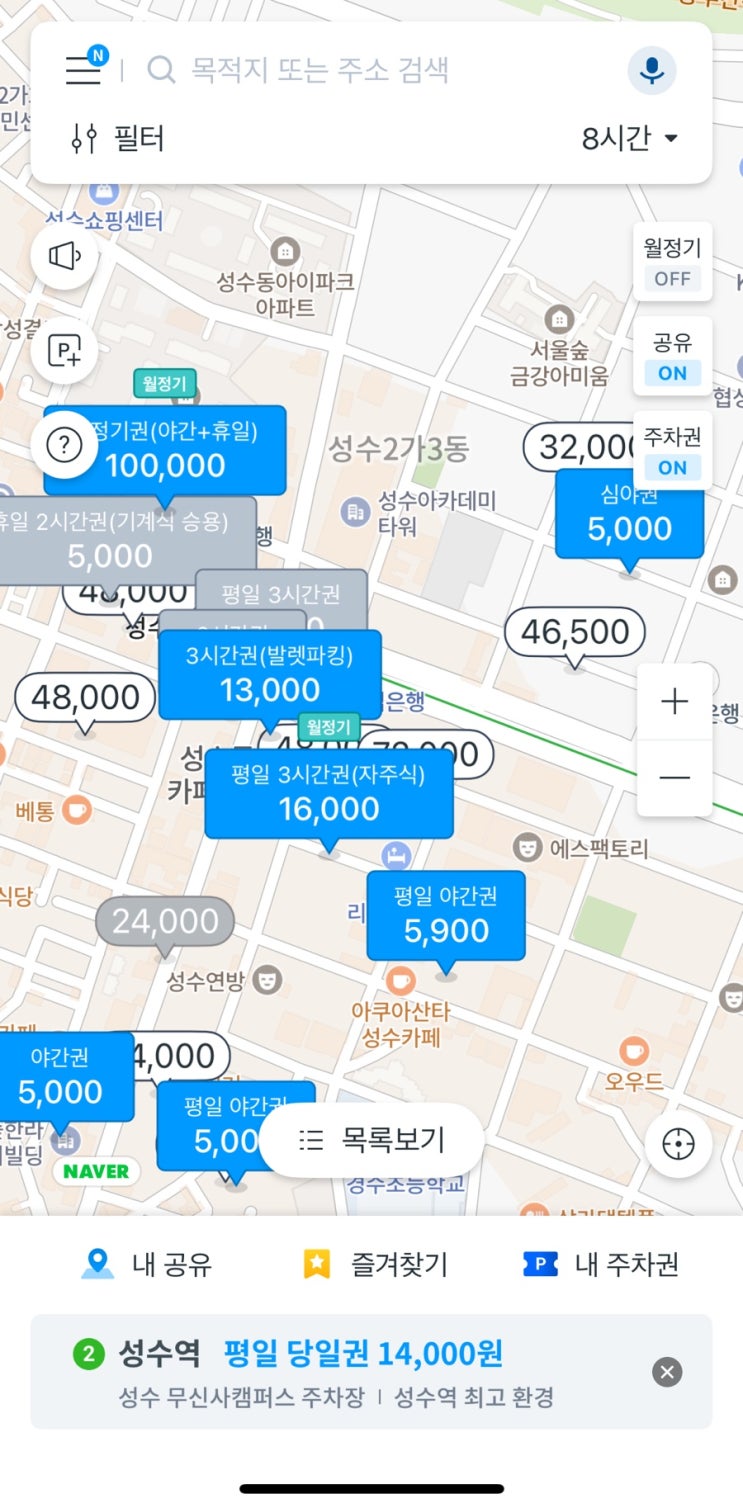Open the hamburger menu
Image resolution: width=743 pixels, height=1508 pixels.
[x=84, y=70]
